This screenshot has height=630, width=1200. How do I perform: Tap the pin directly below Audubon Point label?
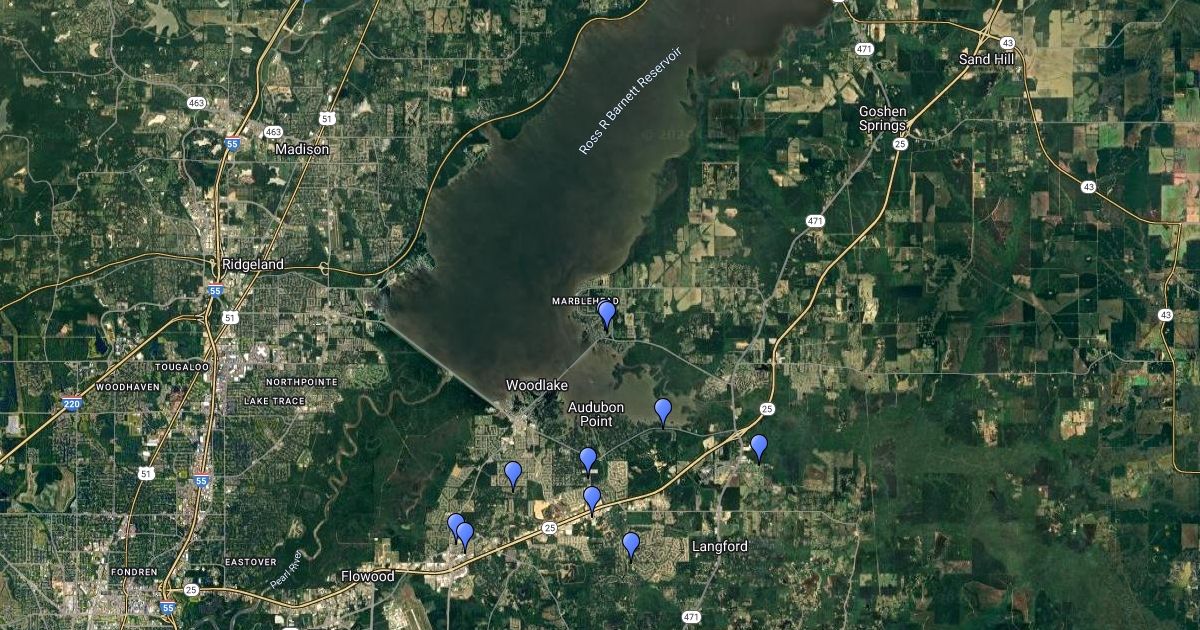click(x=588, y=459)
